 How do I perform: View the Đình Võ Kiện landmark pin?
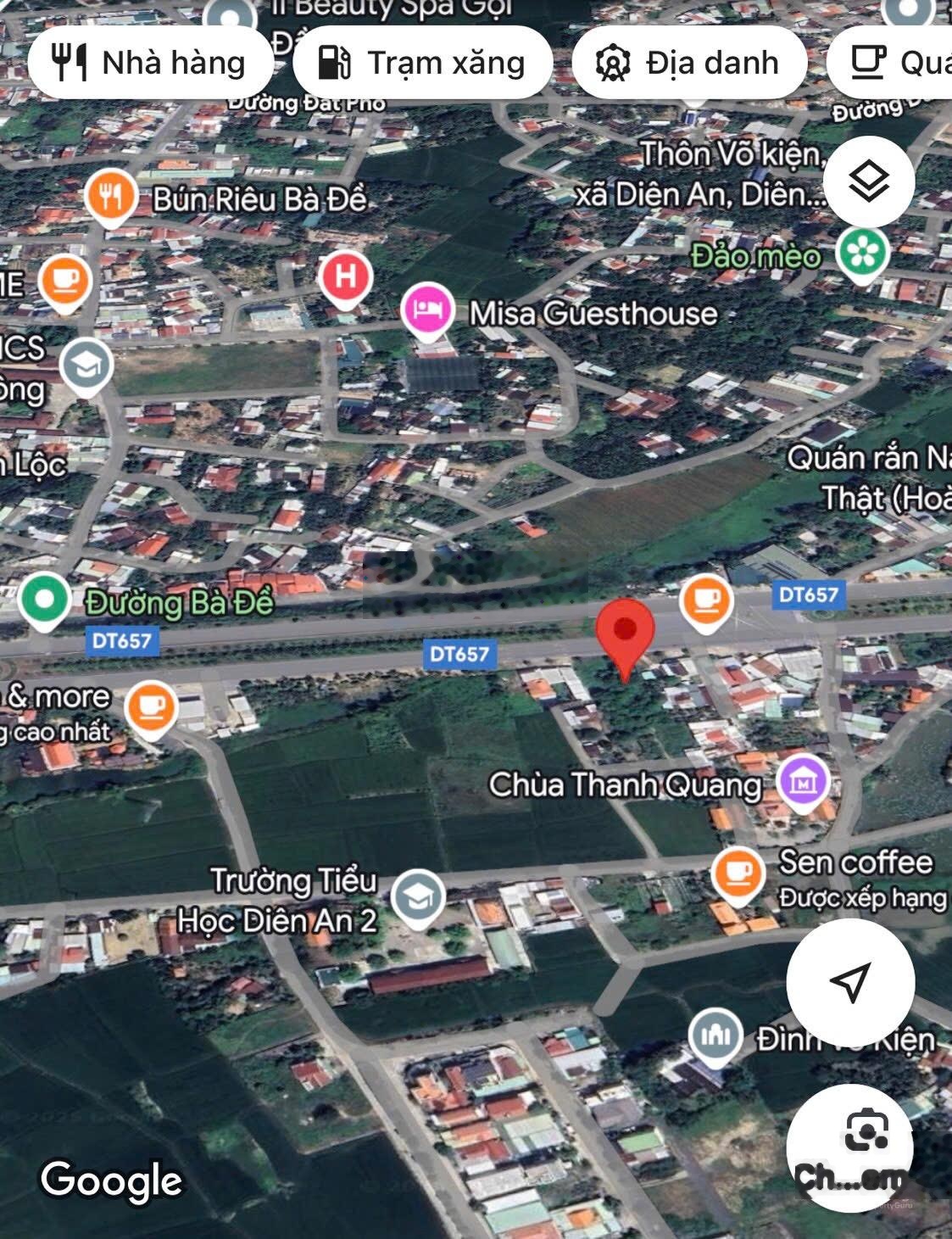click(x=715, y=1035)
